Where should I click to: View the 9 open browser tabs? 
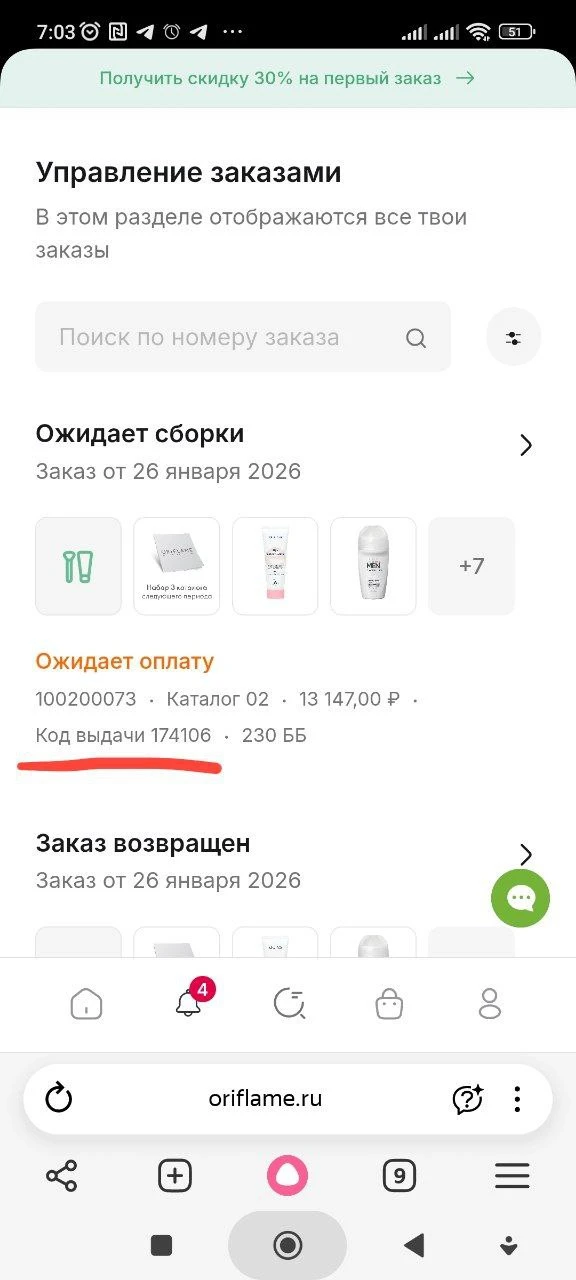click(x=399, y=1176)
